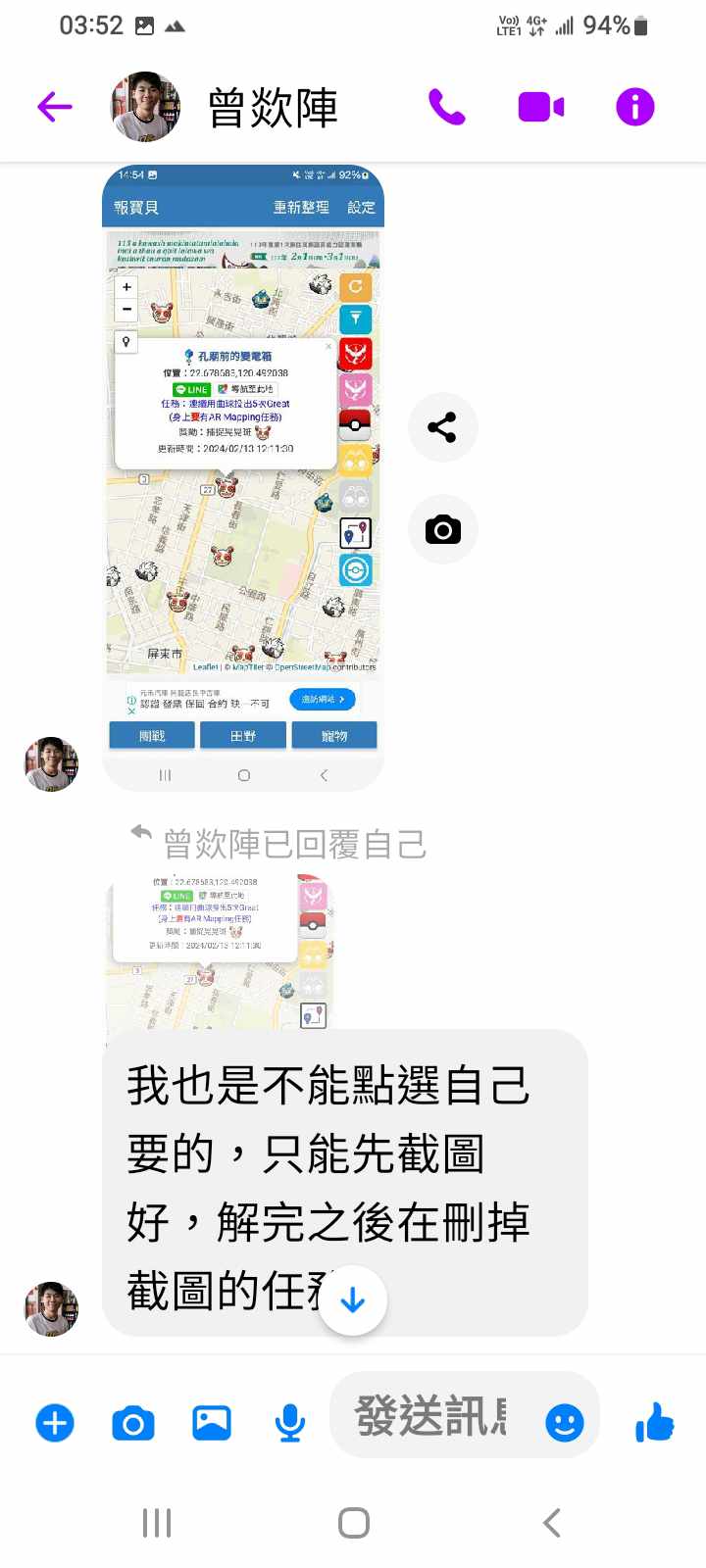Start a voice call with 曾效陣
This screenshot has width=706, height=1568.
(x=446, y=107)
